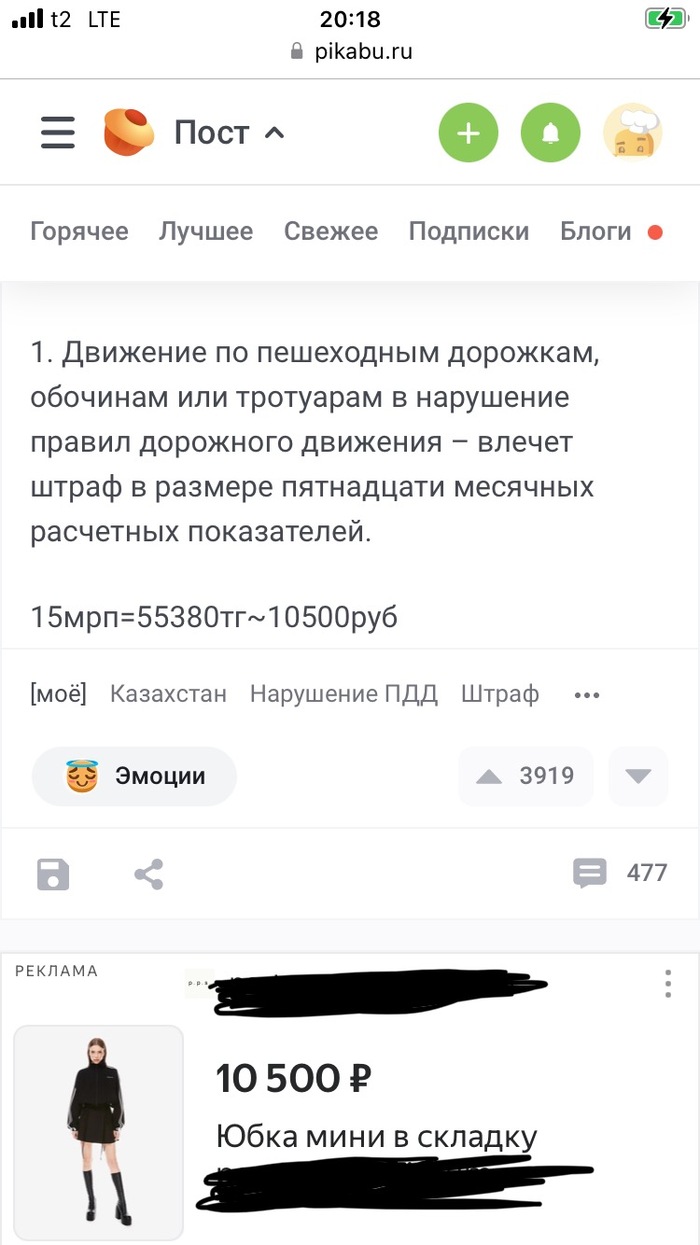Show more tags via three dots
Viewport: 700px width, 1245px height.
pos(587,695)
